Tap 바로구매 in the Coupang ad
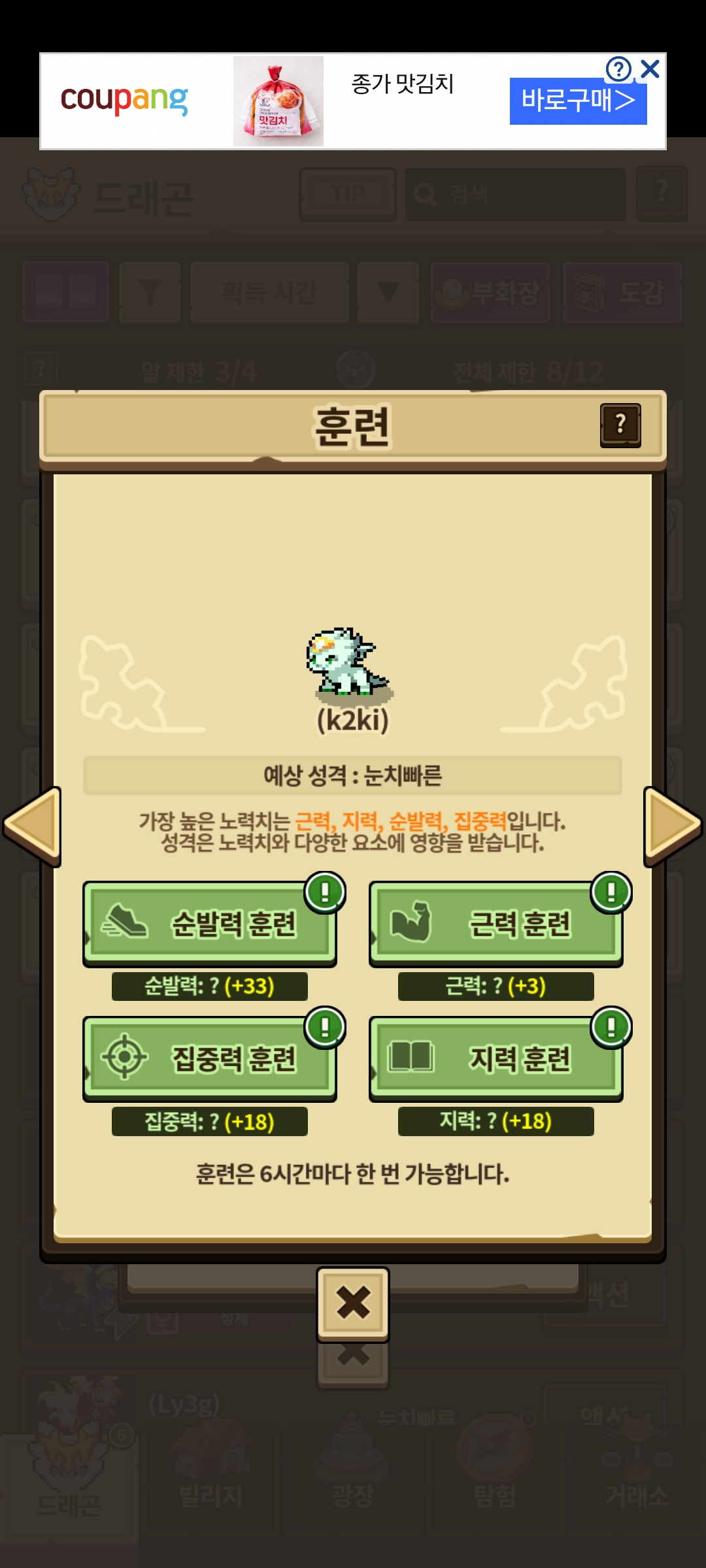This screenshot has height=1568, width=706. pos(578,101)
